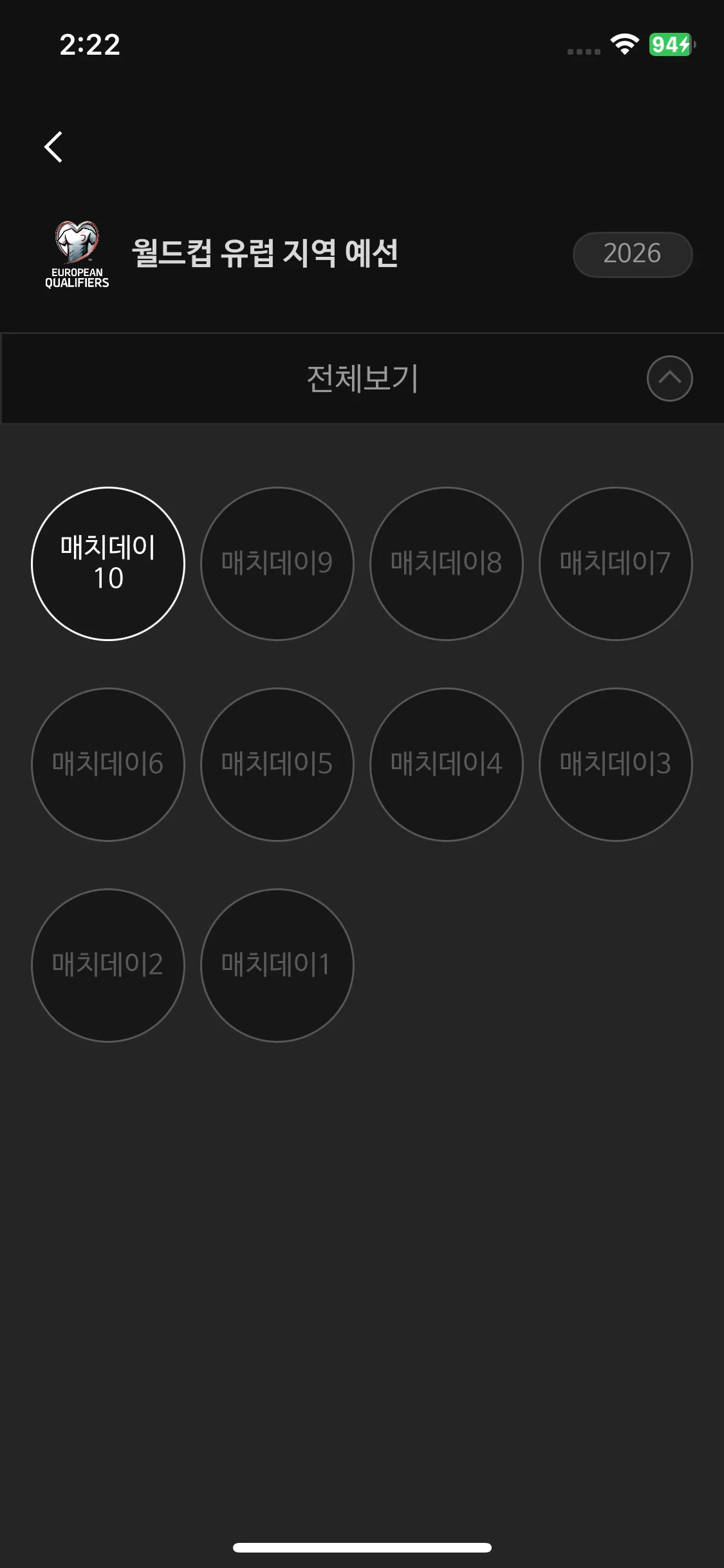Open 매치데이6 matchday
Screen dimensions: 724x1568
pyautogui.click(x=107, y=764)
